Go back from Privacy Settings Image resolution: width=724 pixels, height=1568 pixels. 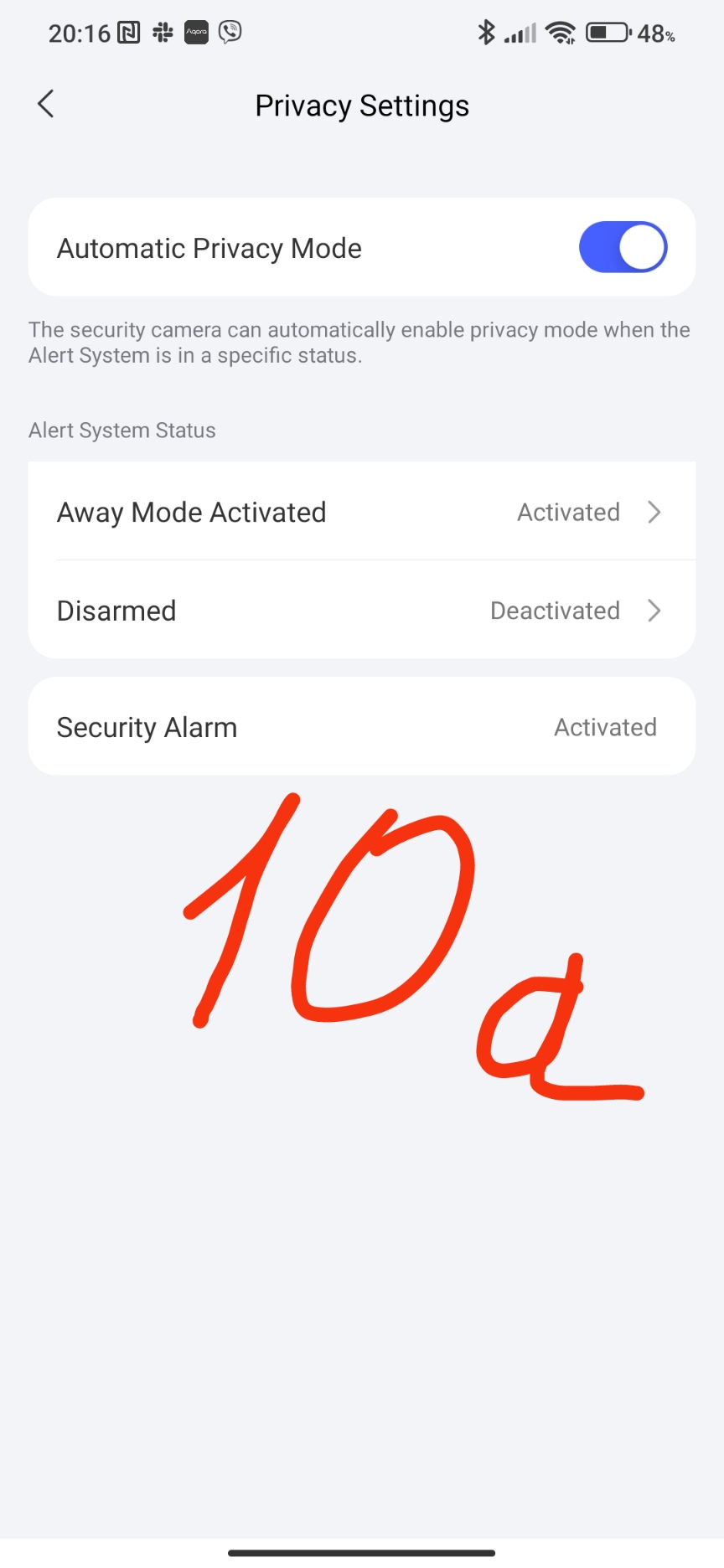[46, 105]
